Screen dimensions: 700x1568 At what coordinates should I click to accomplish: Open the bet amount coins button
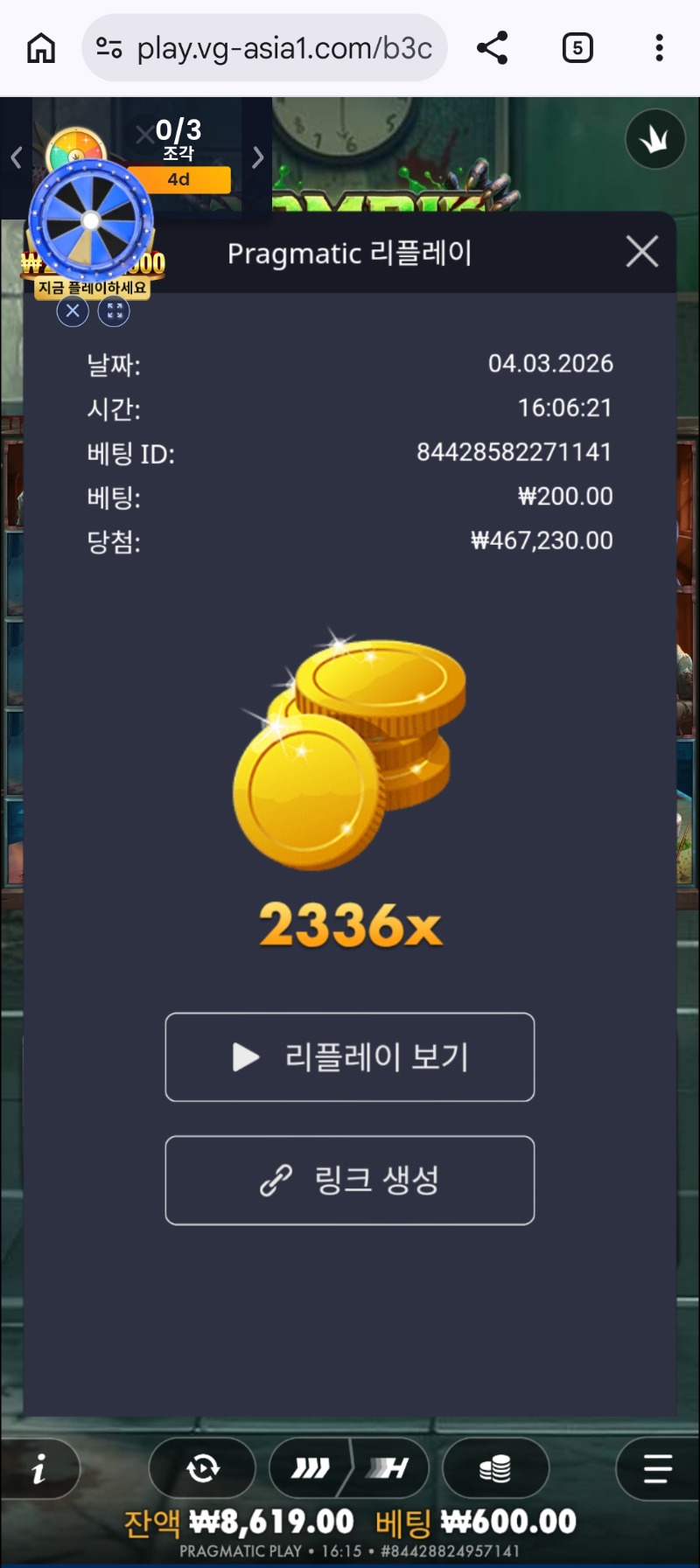(495, 1468)
